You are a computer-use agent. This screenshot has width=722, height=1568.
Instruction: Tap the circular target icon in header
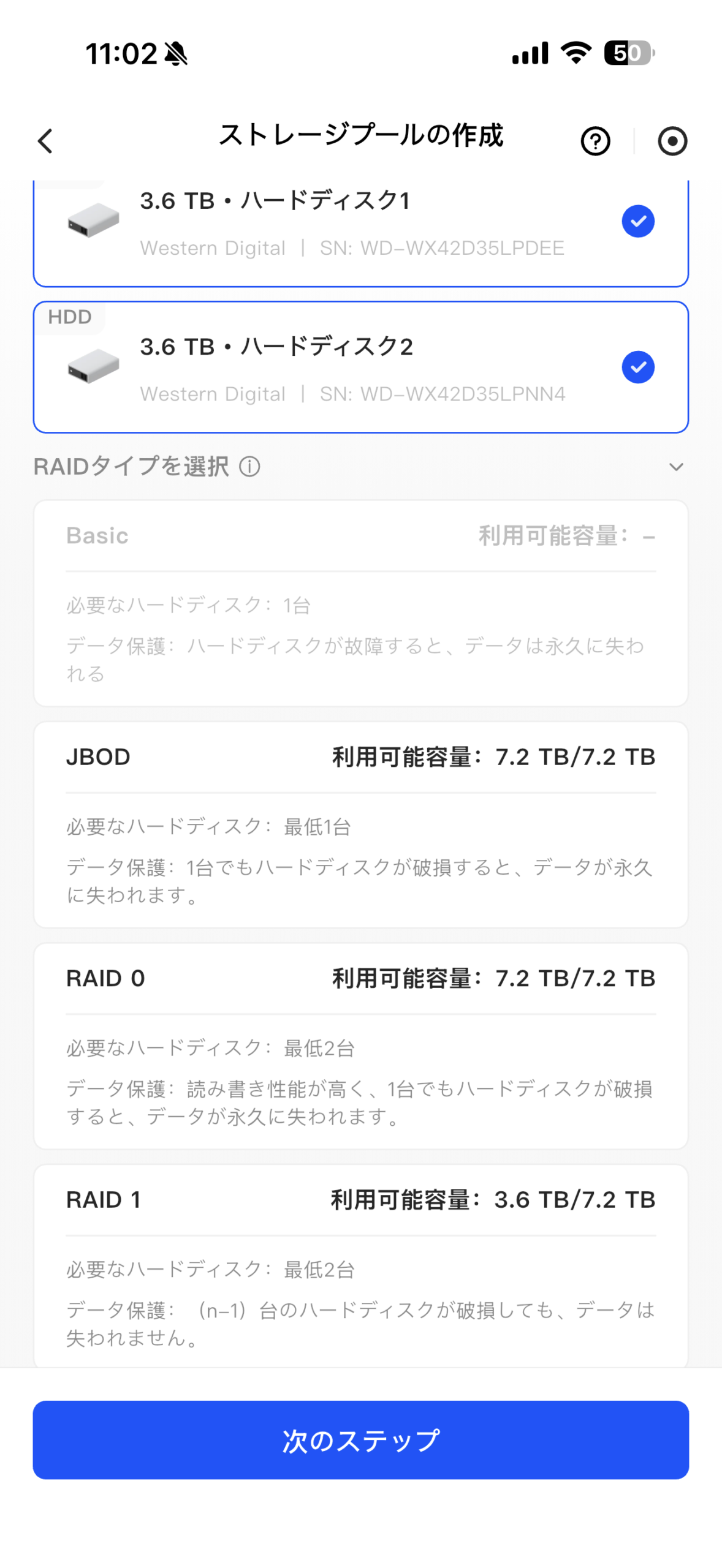(x=672, y=141)
